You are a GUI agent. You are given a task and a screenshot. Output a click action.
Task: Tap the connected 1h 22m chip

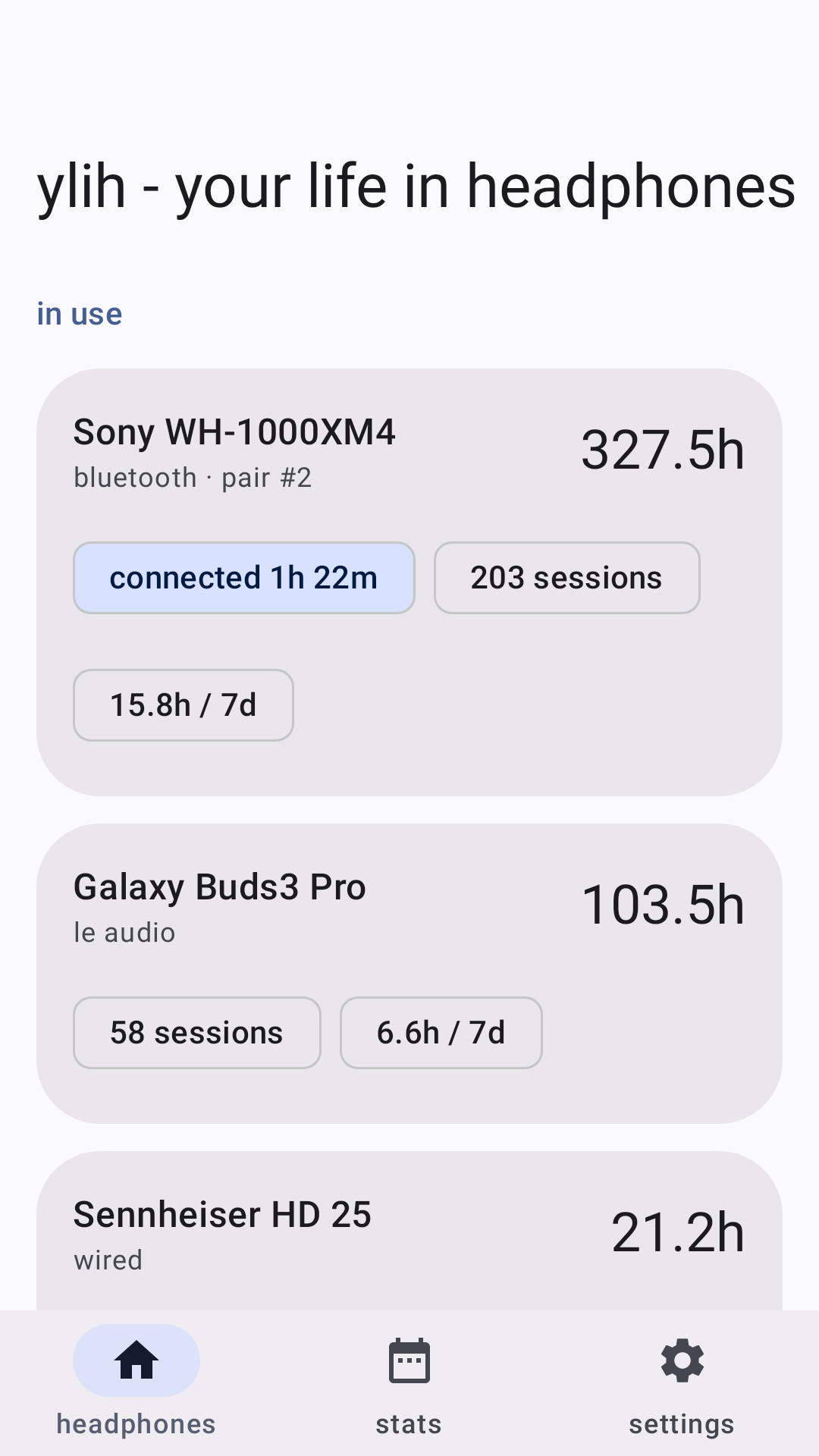pos(244,578)
